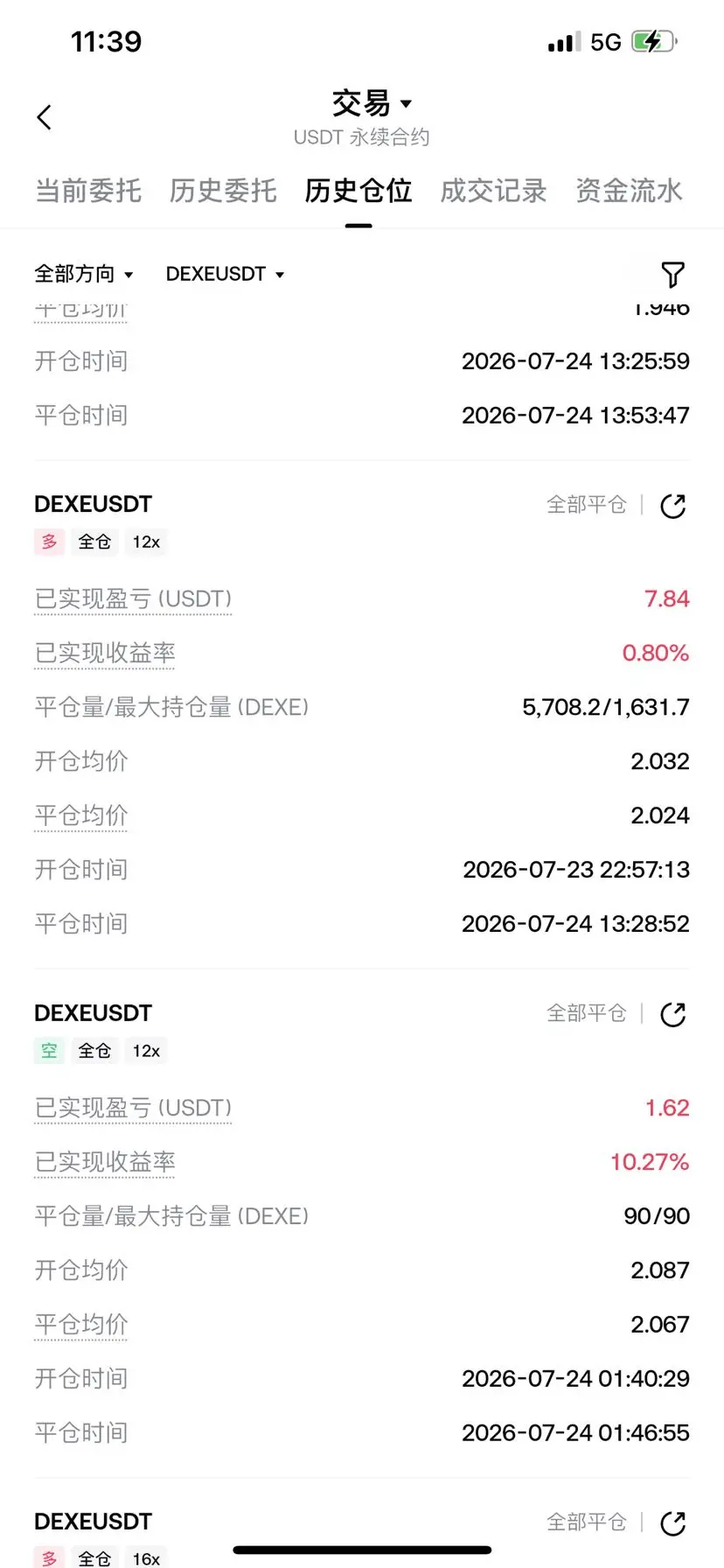Screen dimensions: 724x1568
Task: Switch to the 成交记录 tab
Action: pyautogui.click(x=493, y=190)
